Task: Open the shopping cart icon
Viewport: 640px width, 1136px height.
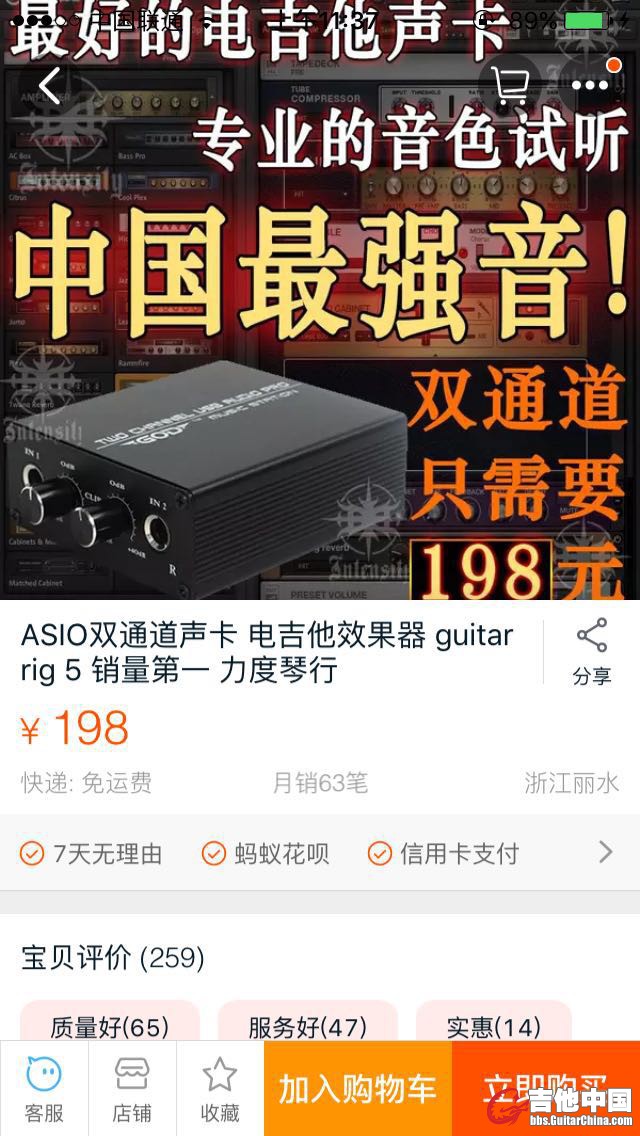Action: click(511, 86)
